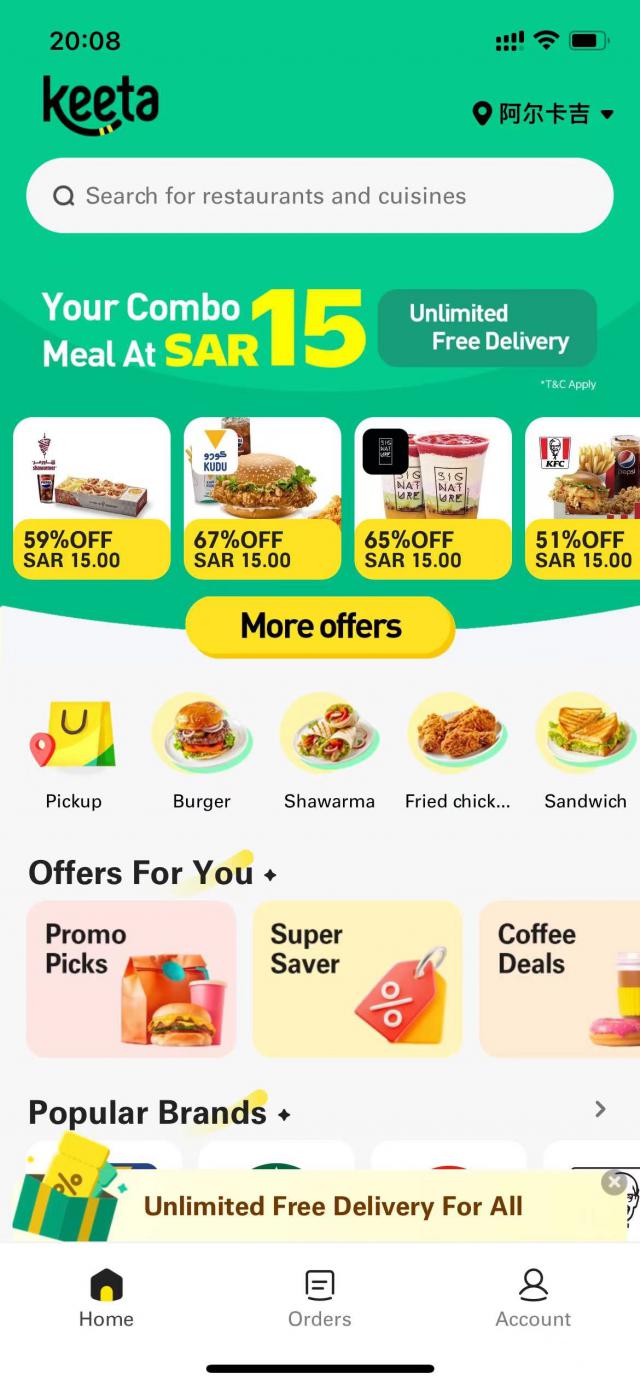Open the Promo Picks card

(x=131, y=978)
